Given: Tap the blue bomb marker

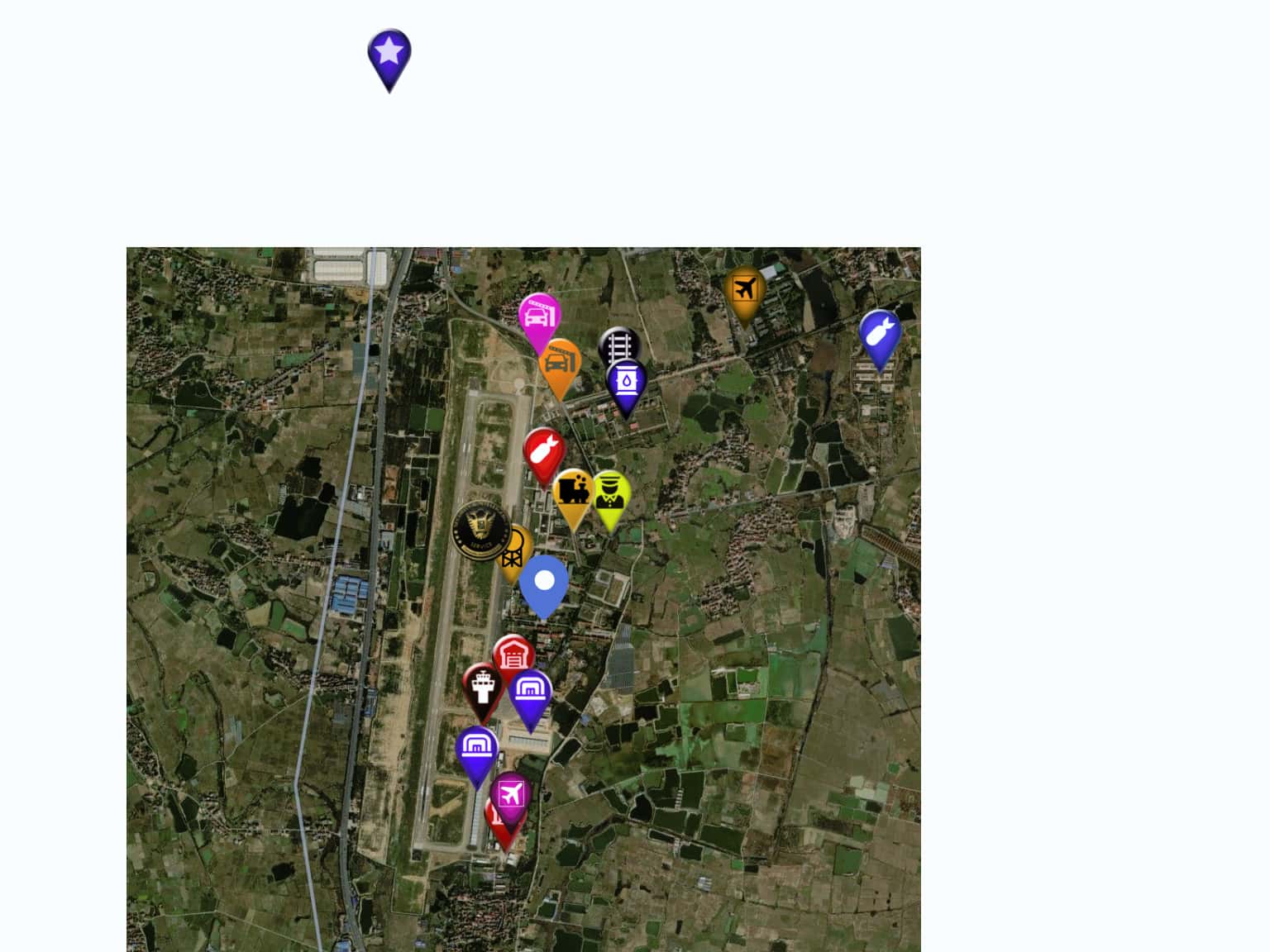Looking at the screenshot, I should (880, 335).
